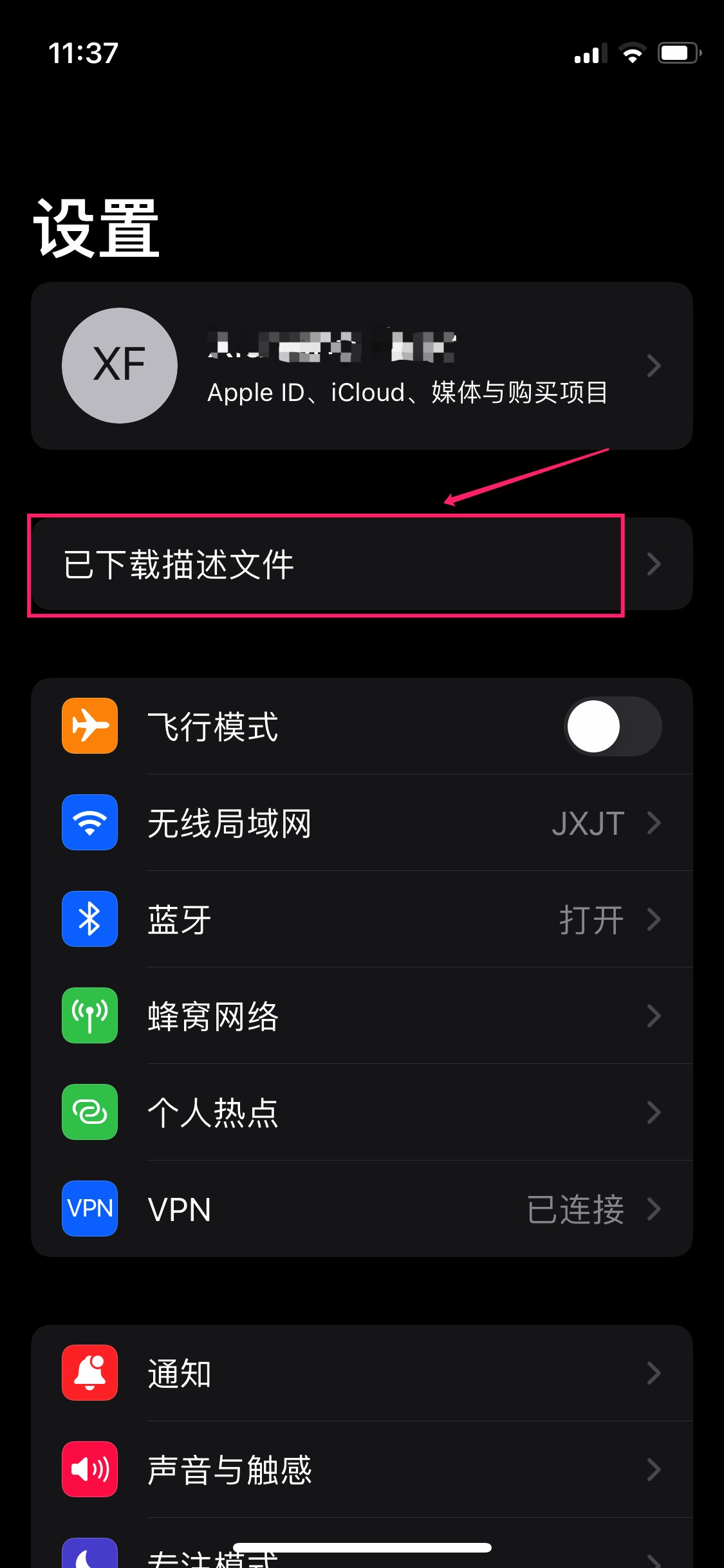Toggle the 飞行模式 switch
This screenshot has height=1568, width=724.
(612, 726)
